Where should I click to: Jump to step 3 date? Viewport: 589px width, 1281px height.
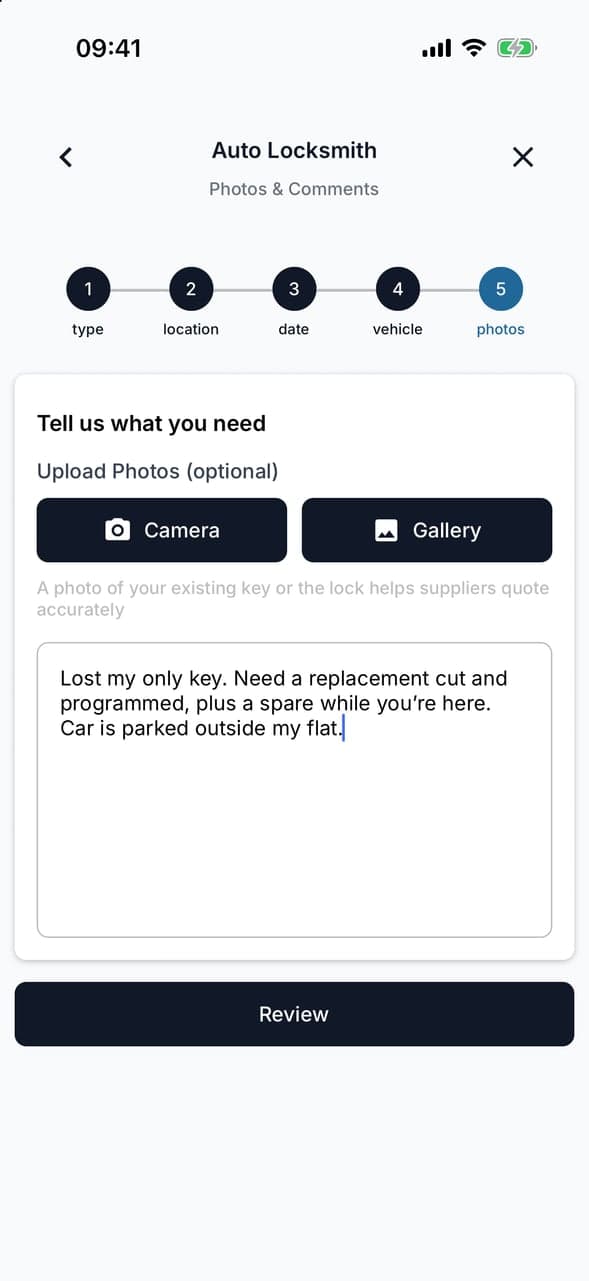tap(294, 289)
